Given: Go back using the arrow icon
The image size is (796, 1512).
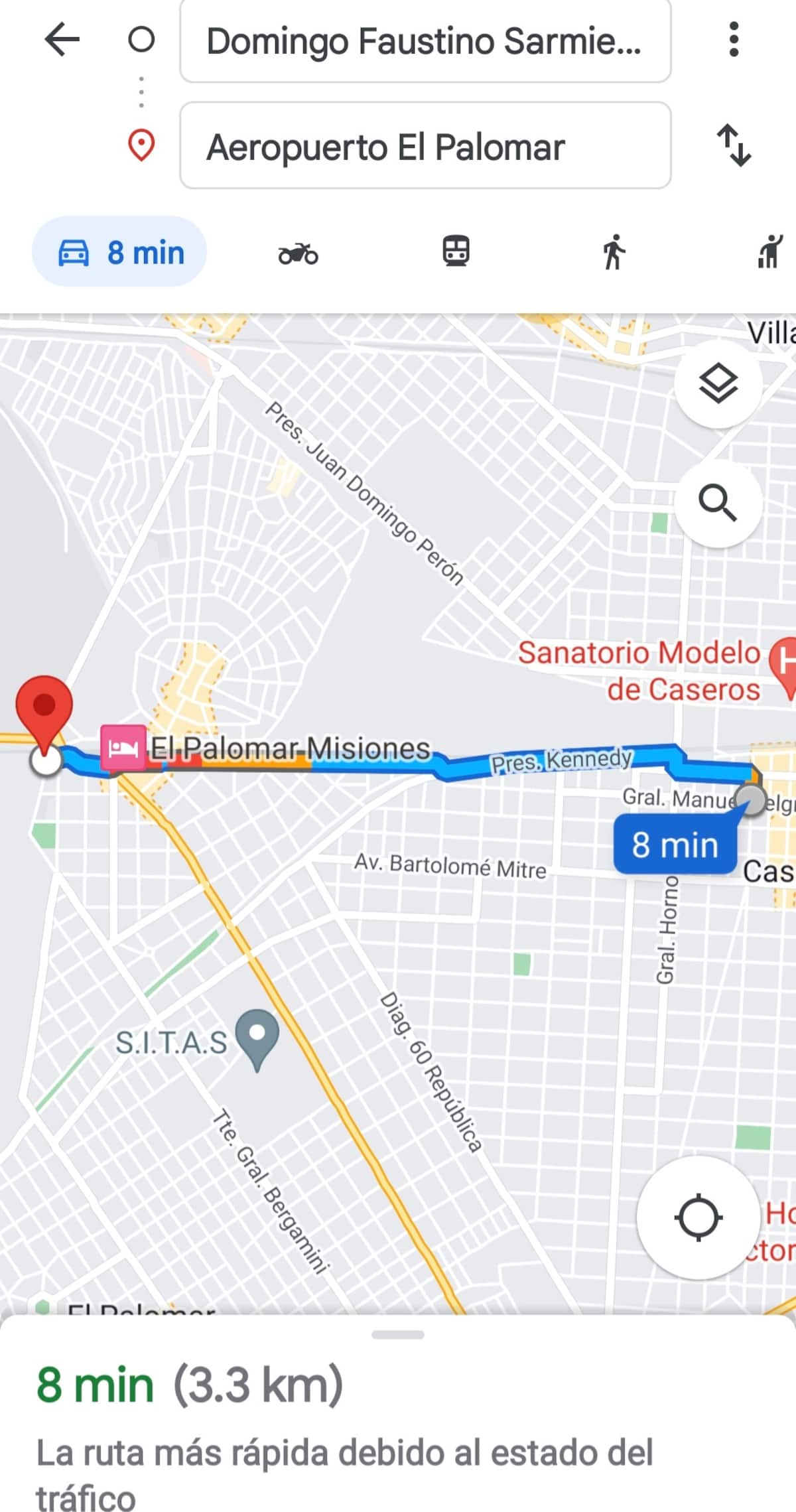Looking at the screenshot, I should [x=62, y=40].
